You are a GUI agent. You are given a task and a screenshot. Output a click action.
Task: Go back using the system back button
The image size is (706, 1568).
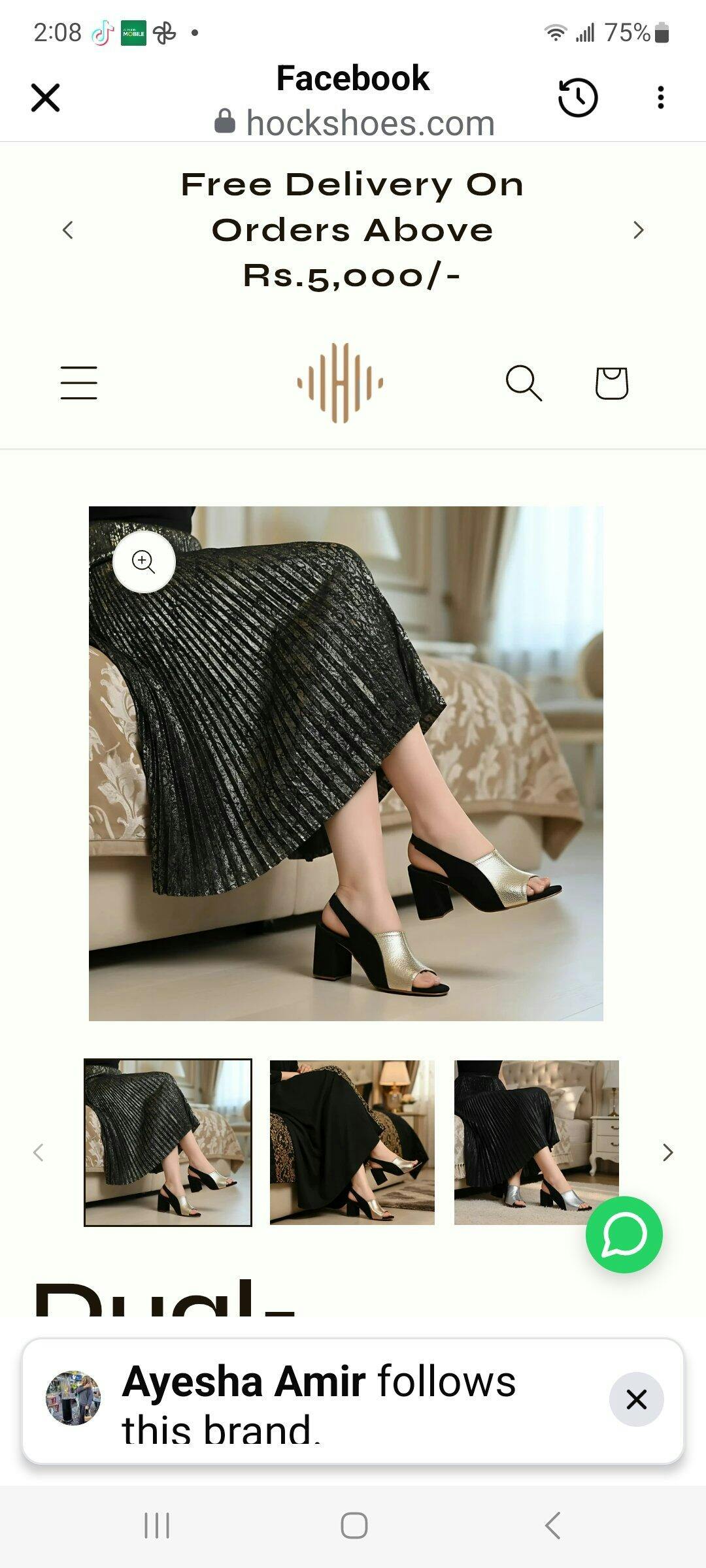click(552, 1526)
